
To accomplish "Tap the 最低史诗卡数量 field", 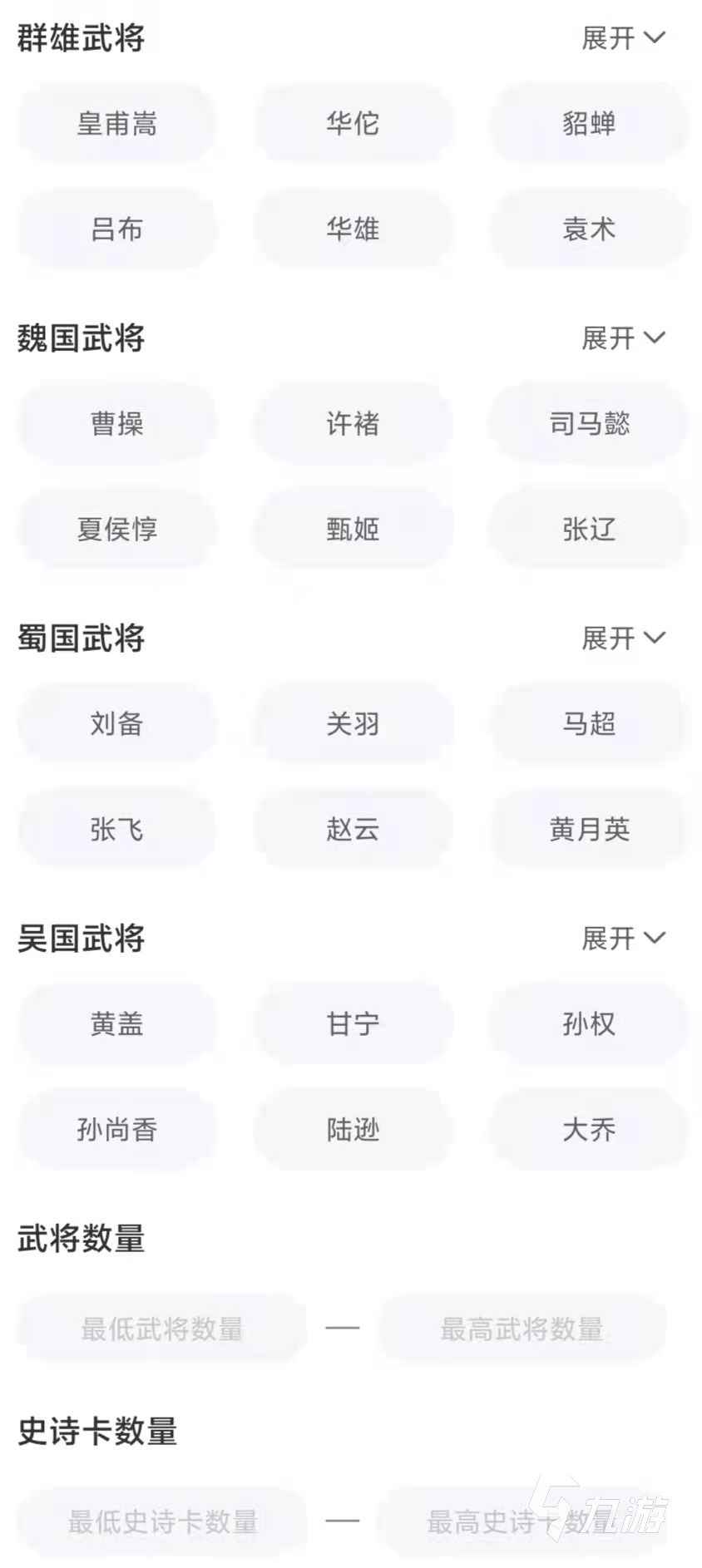I will [162, 1521].
